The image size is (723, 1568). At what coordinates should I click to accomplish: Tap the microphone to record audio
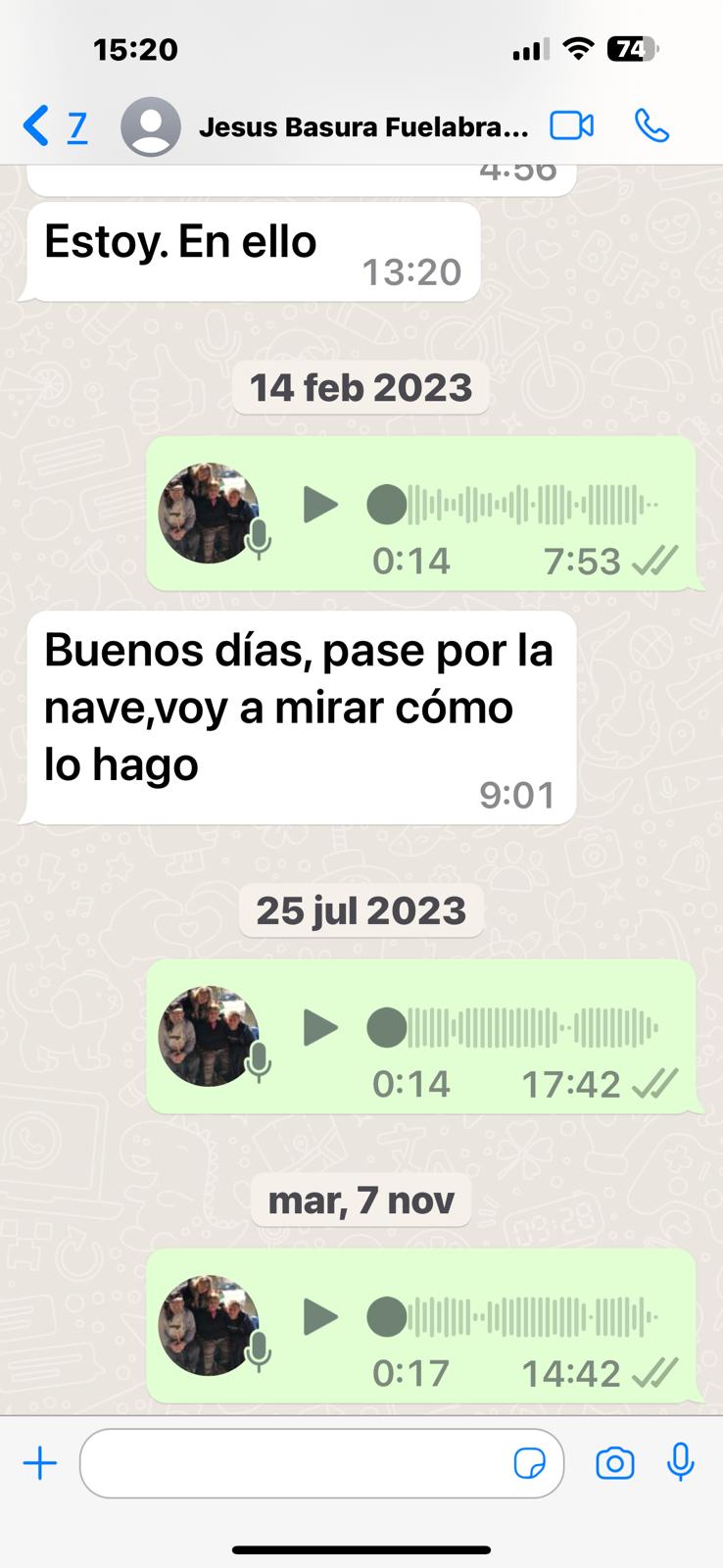[x=680, y=1462]
